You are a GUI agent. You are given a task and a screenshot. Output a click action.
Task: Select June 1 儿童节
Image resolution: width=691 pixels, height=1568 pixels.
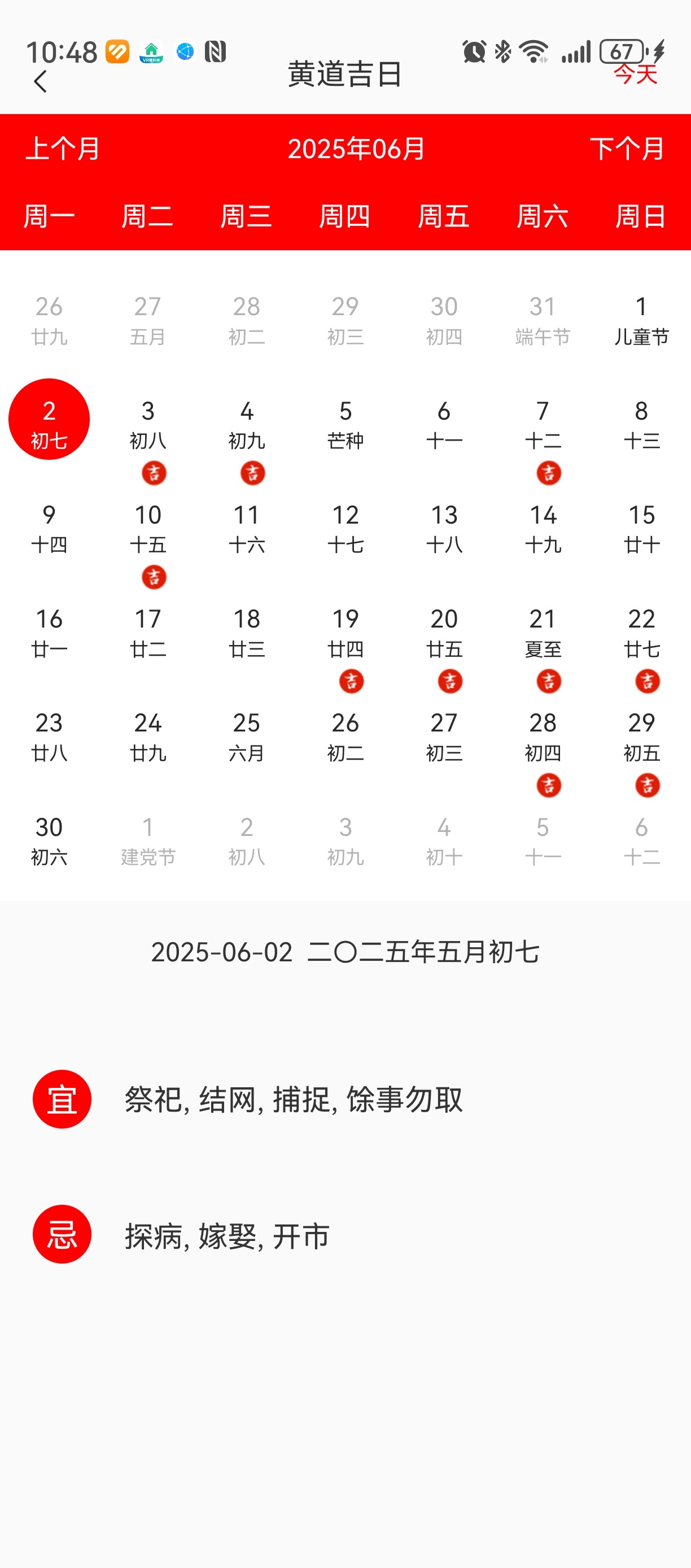coord(641,321)
